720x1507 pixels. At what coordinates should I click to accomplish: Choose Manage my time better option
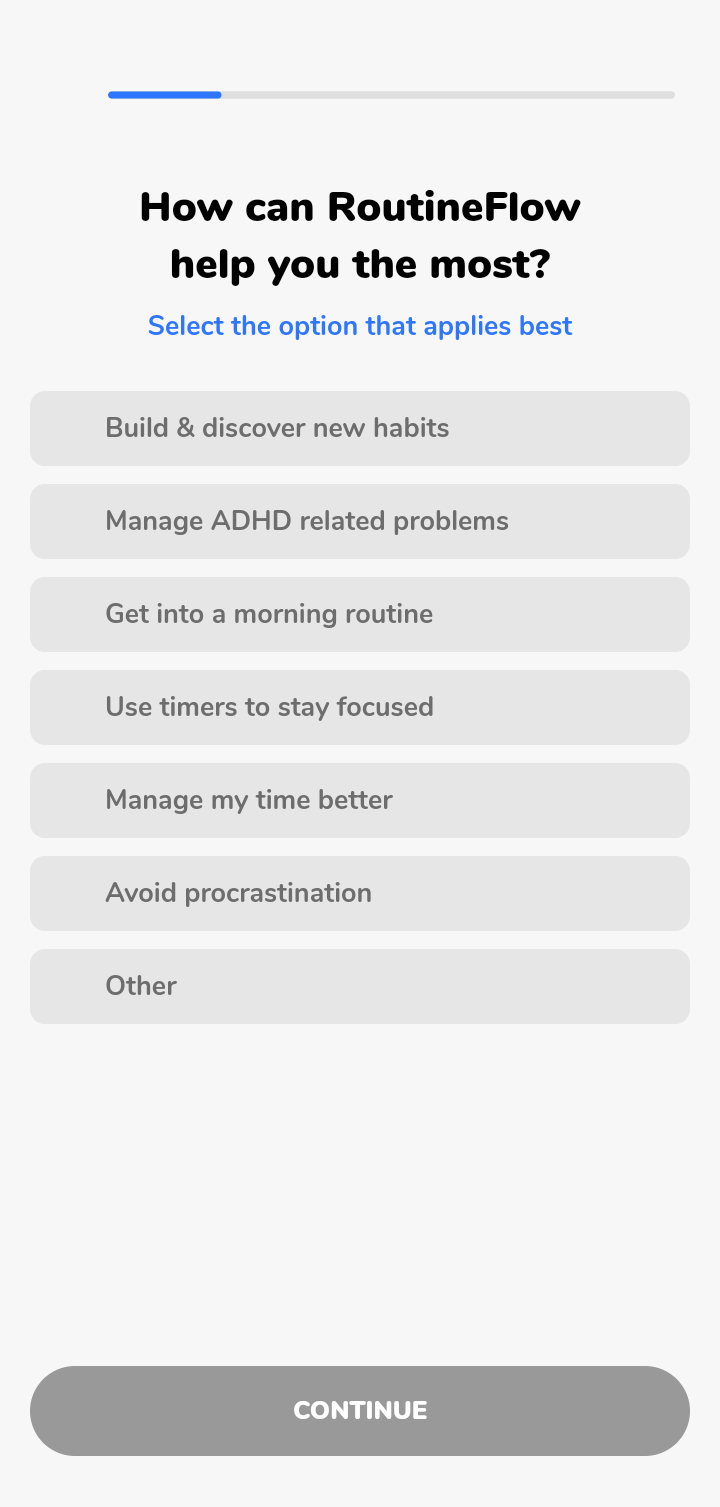tap(360, 800)
